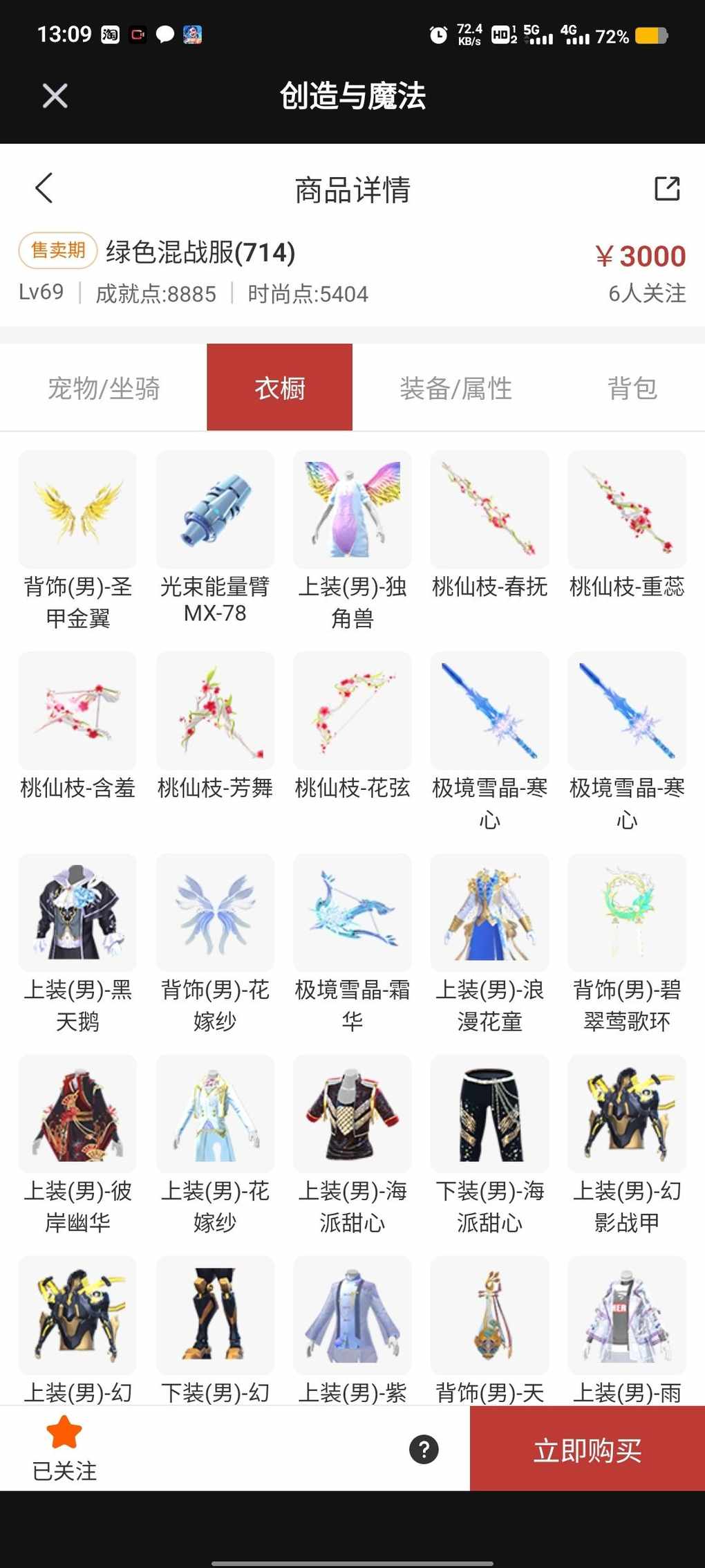The image size is (705, 1568).
Task: Unfollow via the 已关注 star
Action: click(64, 1447)
